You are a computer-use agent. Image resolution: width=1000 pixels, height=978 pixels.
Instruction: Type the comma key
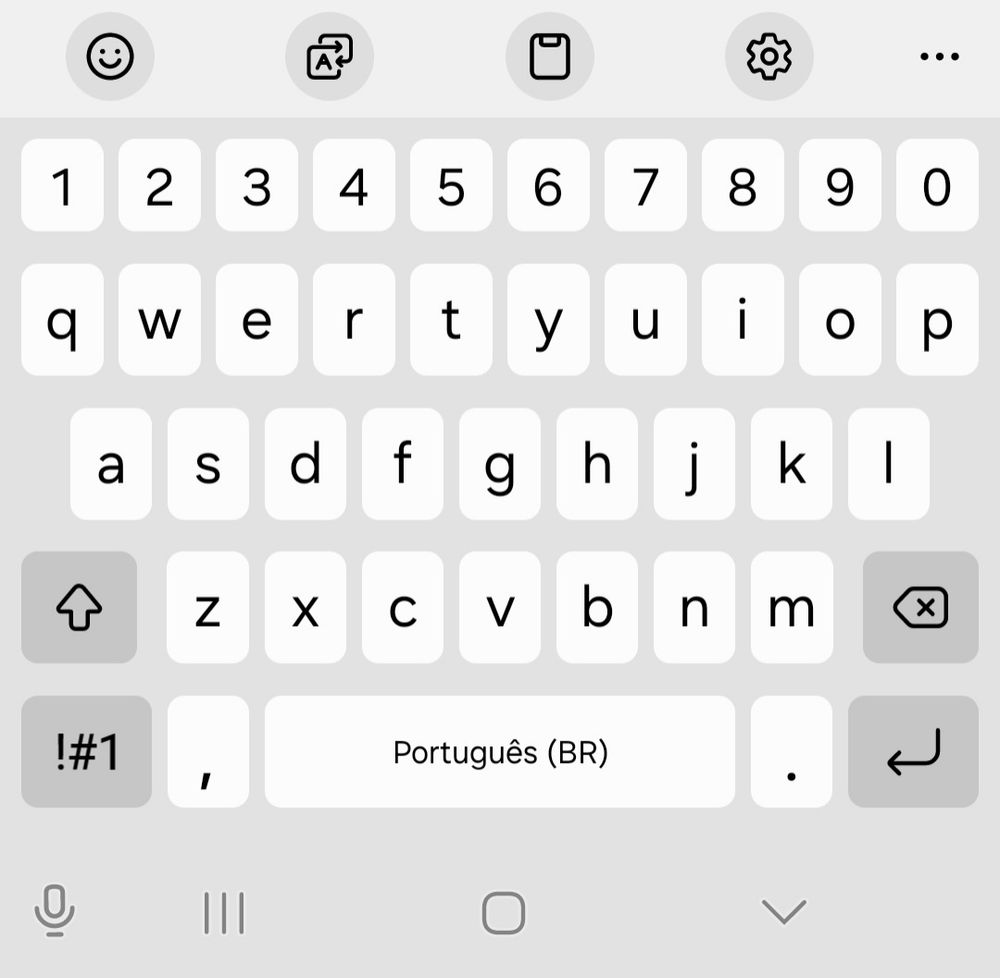208,752
